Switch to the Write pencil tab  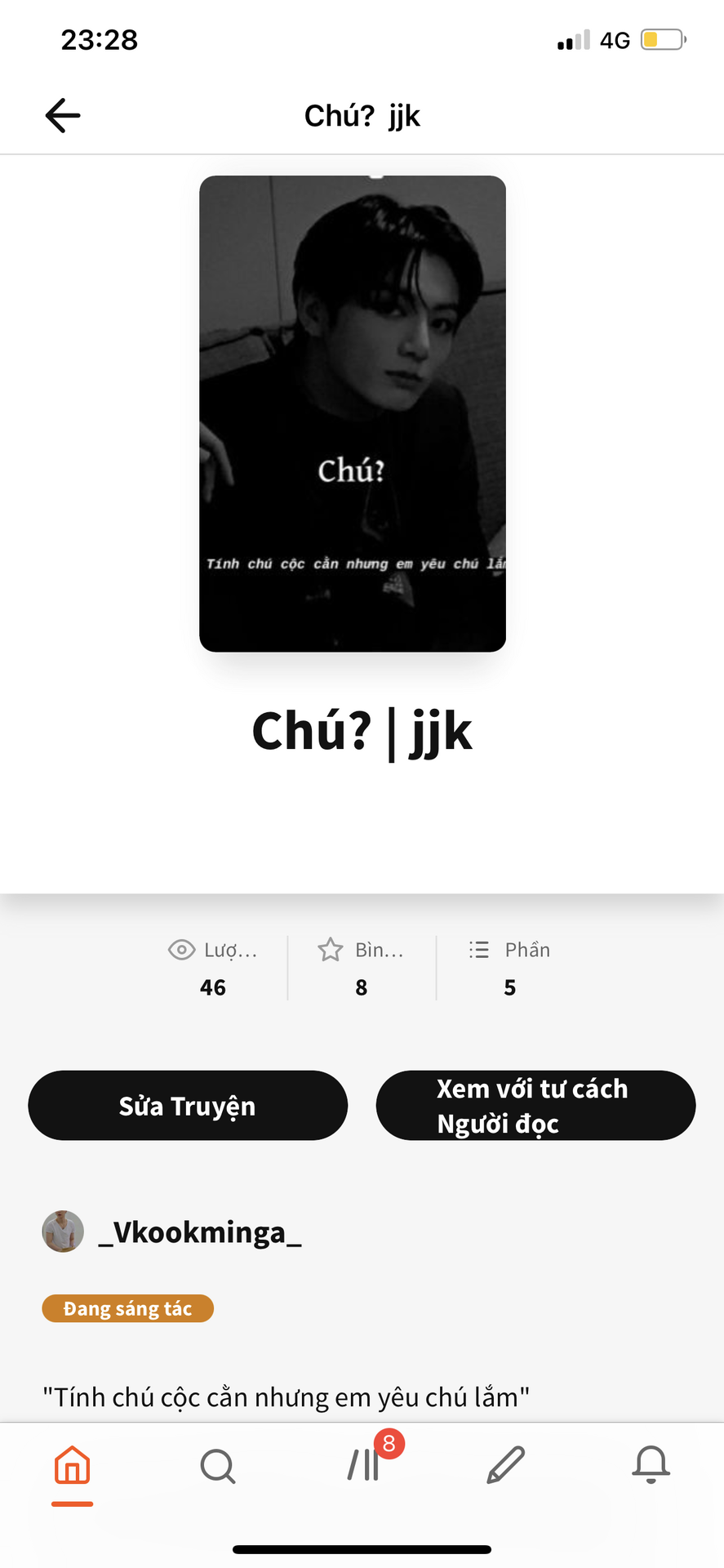pos(506,1465)
